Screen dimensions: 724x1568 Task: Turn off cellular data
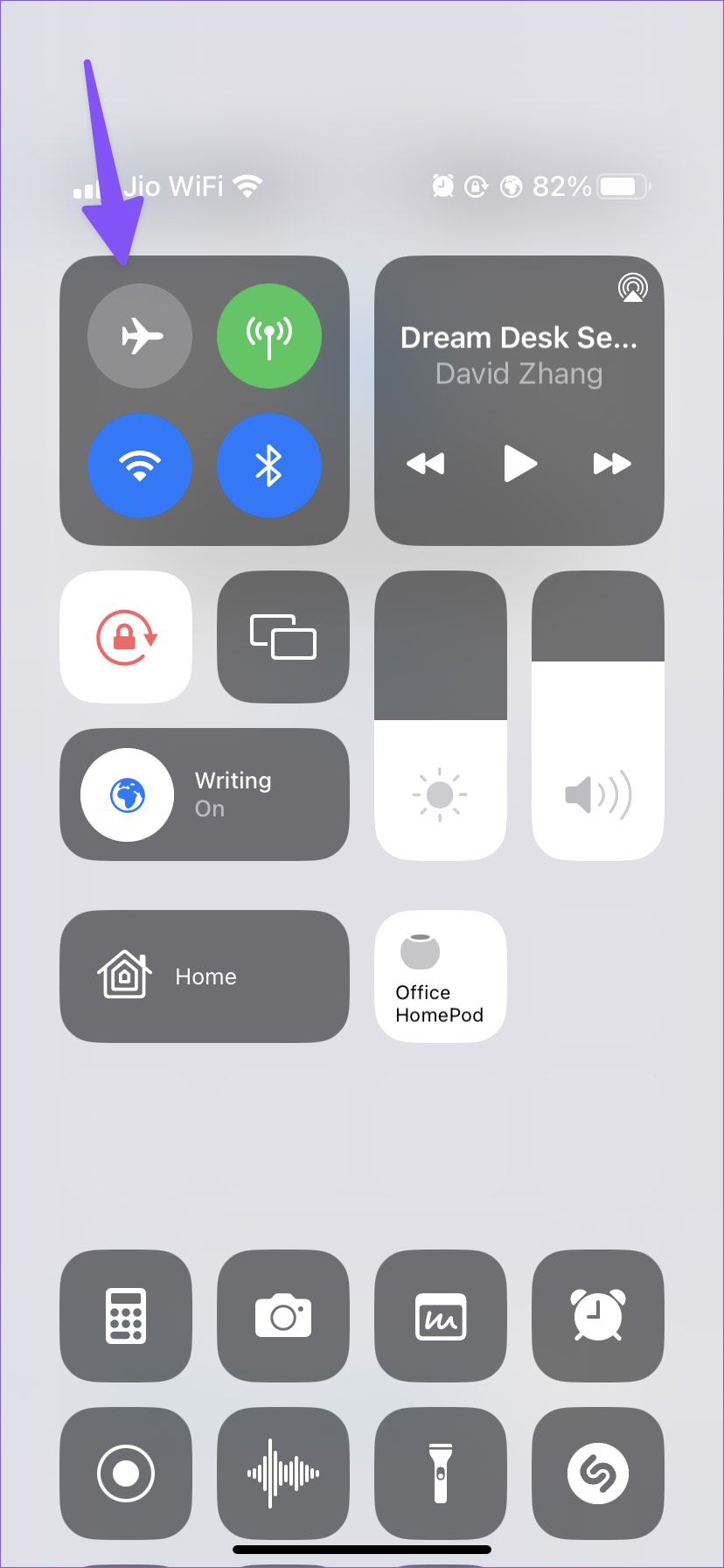(x=268, y=336)
